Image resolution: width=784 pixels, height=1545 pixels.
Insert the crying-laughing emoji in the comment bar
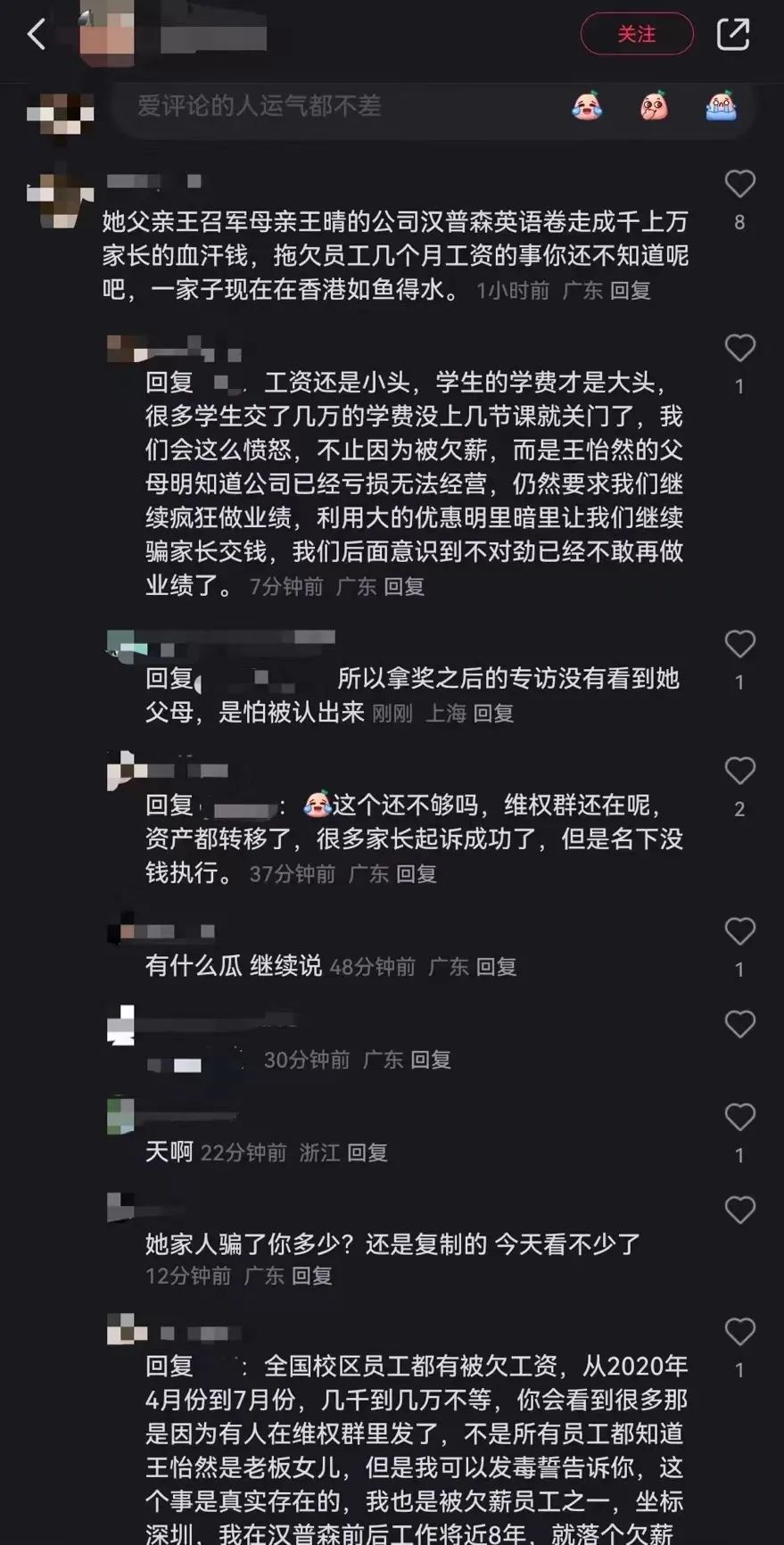(x=587, y=106)
